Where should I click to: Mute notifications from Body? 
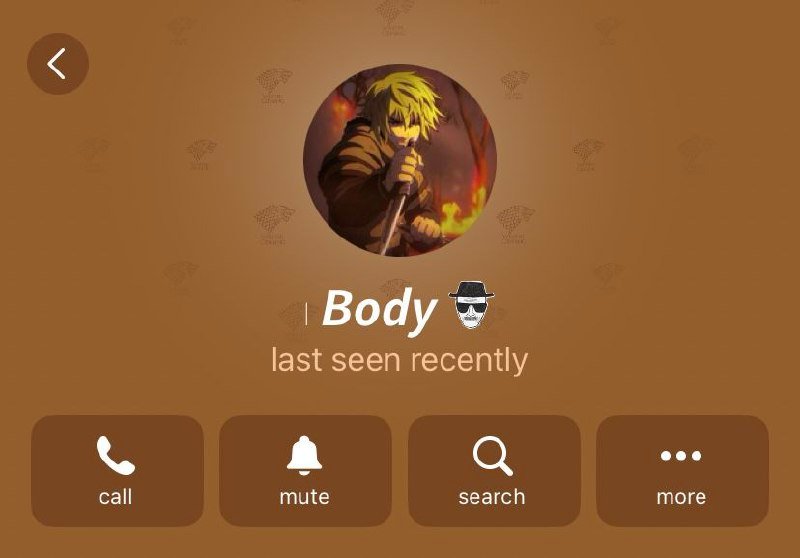pyautogui.click(x=305, y=471)
